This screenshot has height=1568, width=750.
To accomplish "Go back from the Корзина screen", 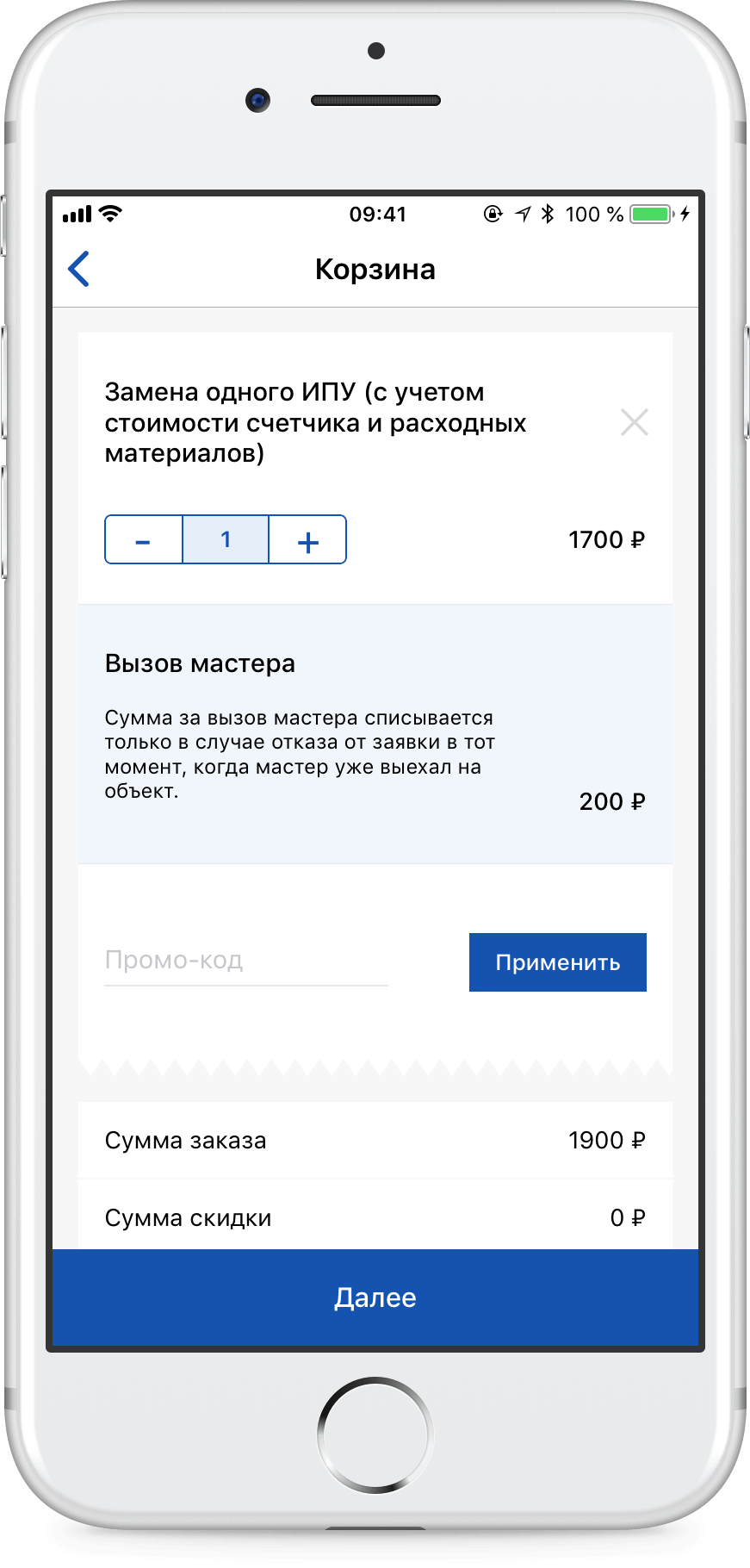I will [x=79, y=270].
